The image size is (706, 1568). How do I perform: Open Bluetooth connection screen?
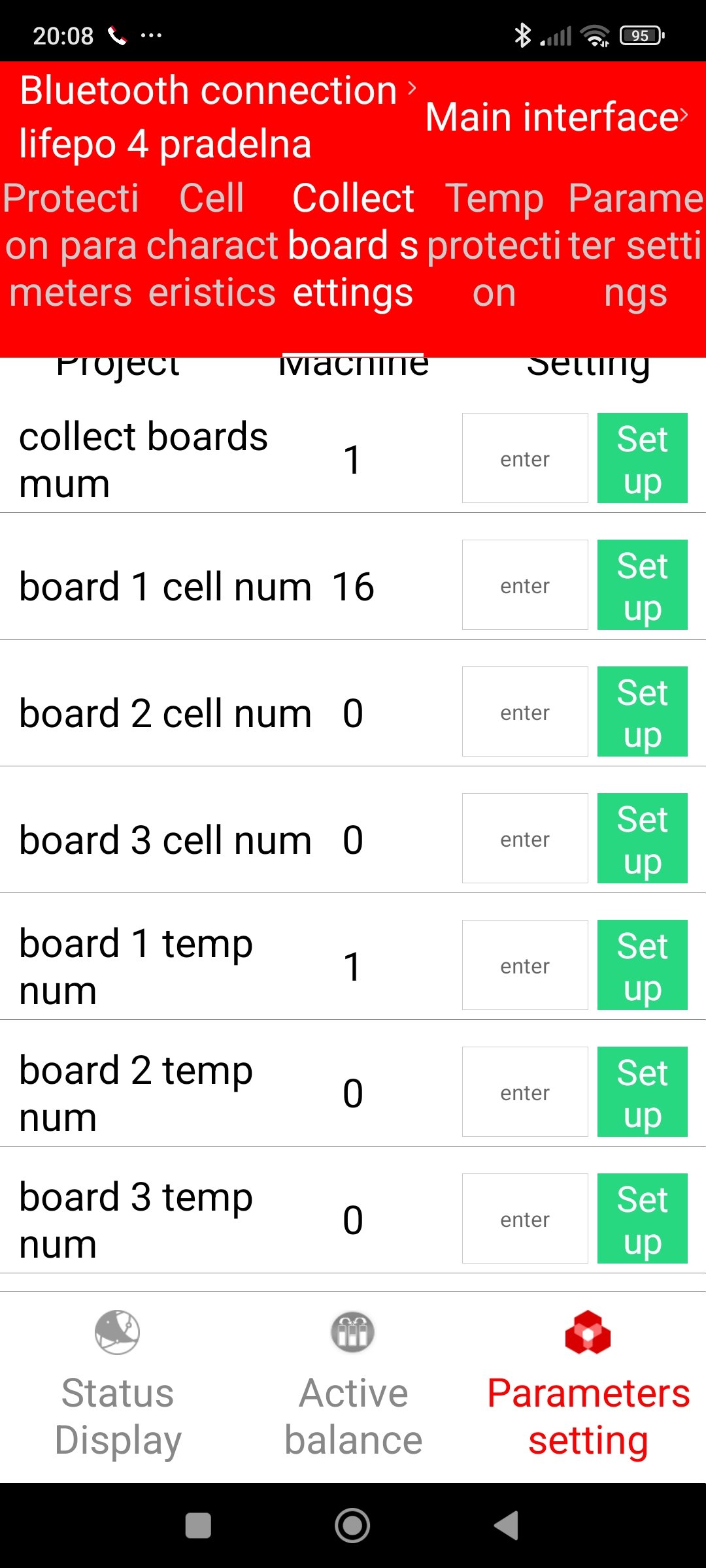tap(217, 90)
